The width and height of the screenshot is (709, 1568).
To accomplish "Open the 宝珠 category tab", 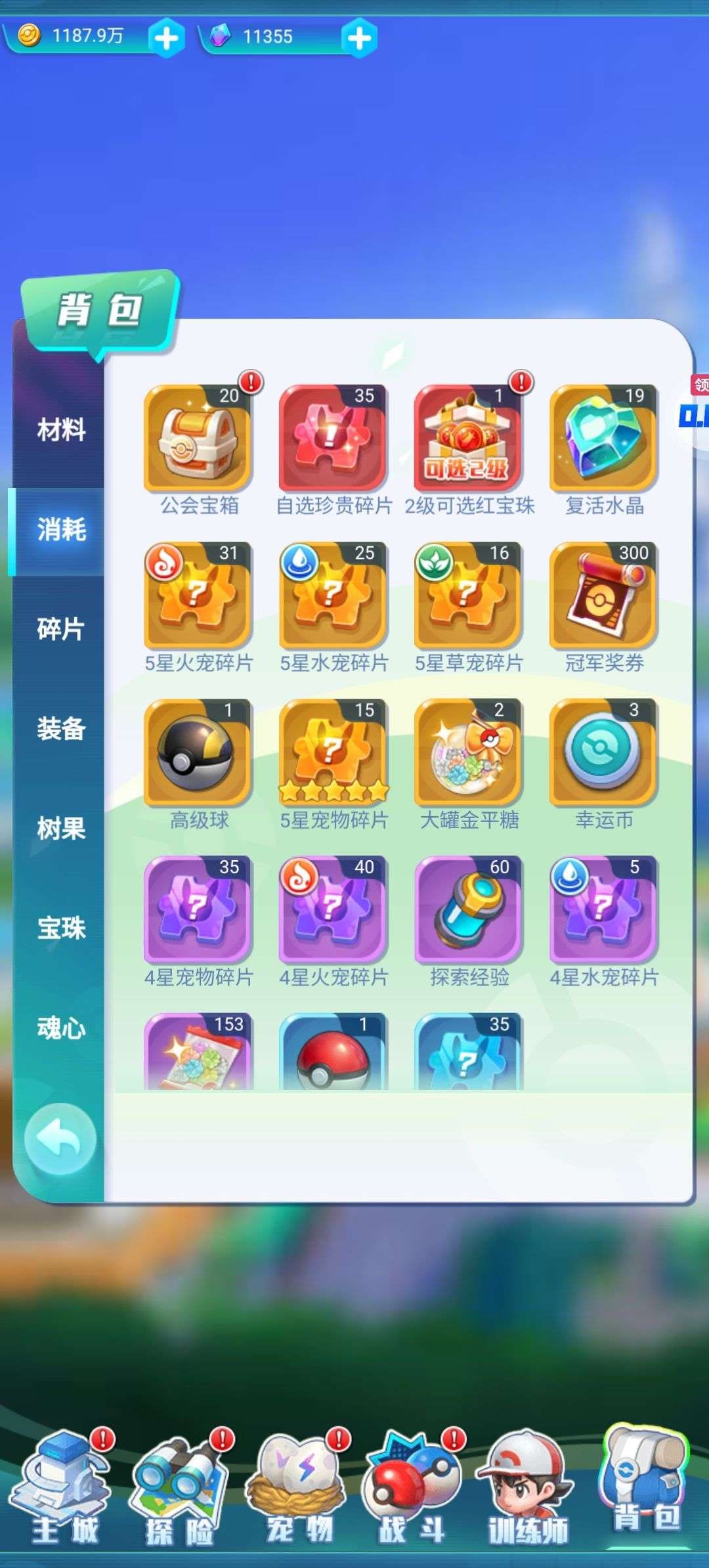I will click(60, 928).
